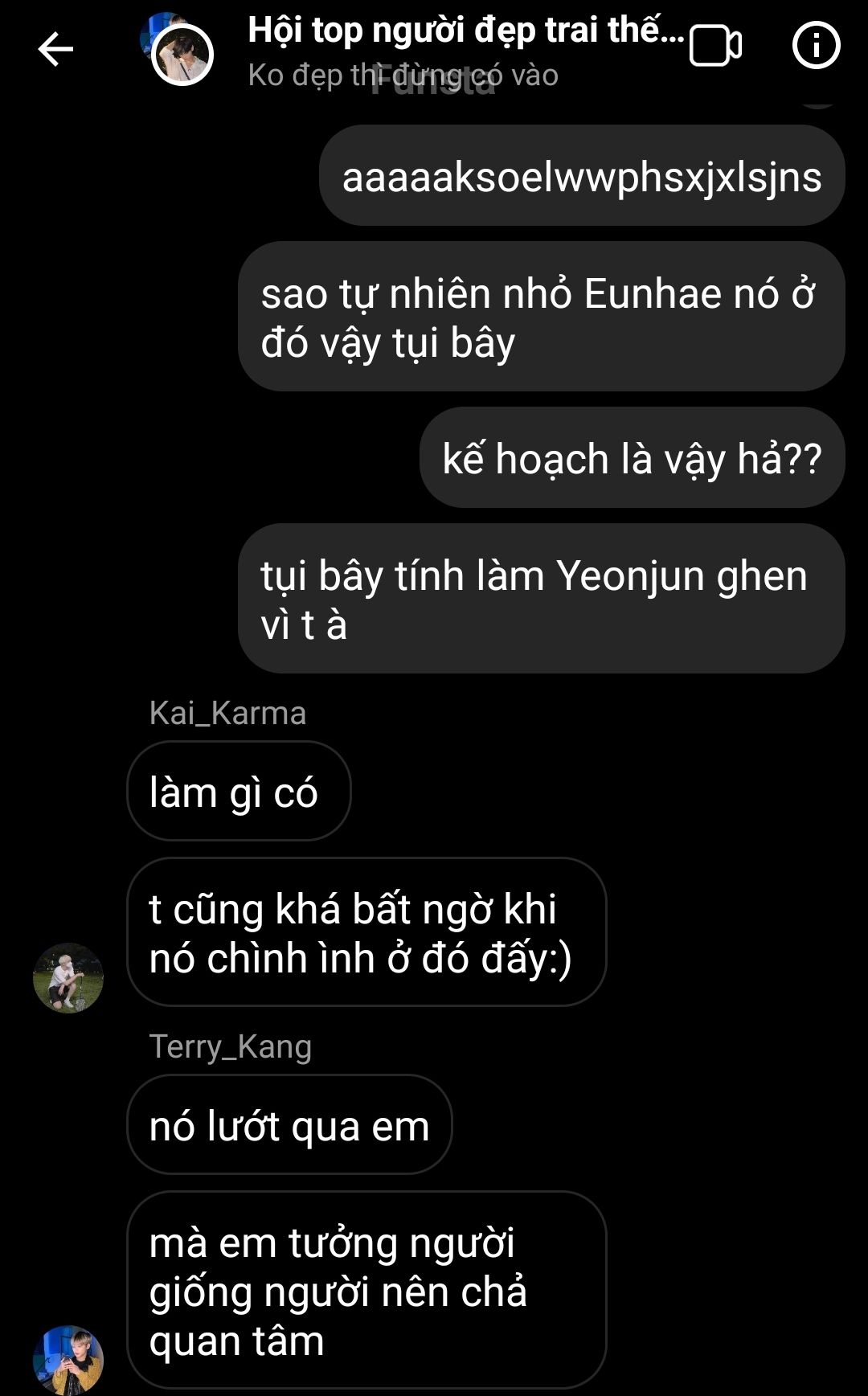
Task: Open Kai_Karma's profile picture
Action: coord(68,977)
